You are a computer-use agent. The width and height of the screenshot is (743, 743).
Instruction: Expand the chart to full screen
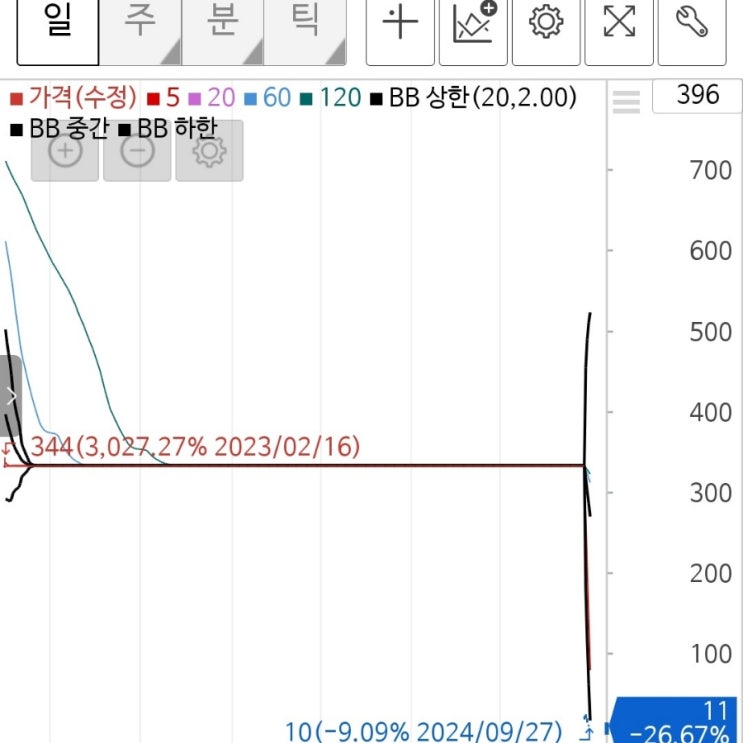[x=619, y=25]
